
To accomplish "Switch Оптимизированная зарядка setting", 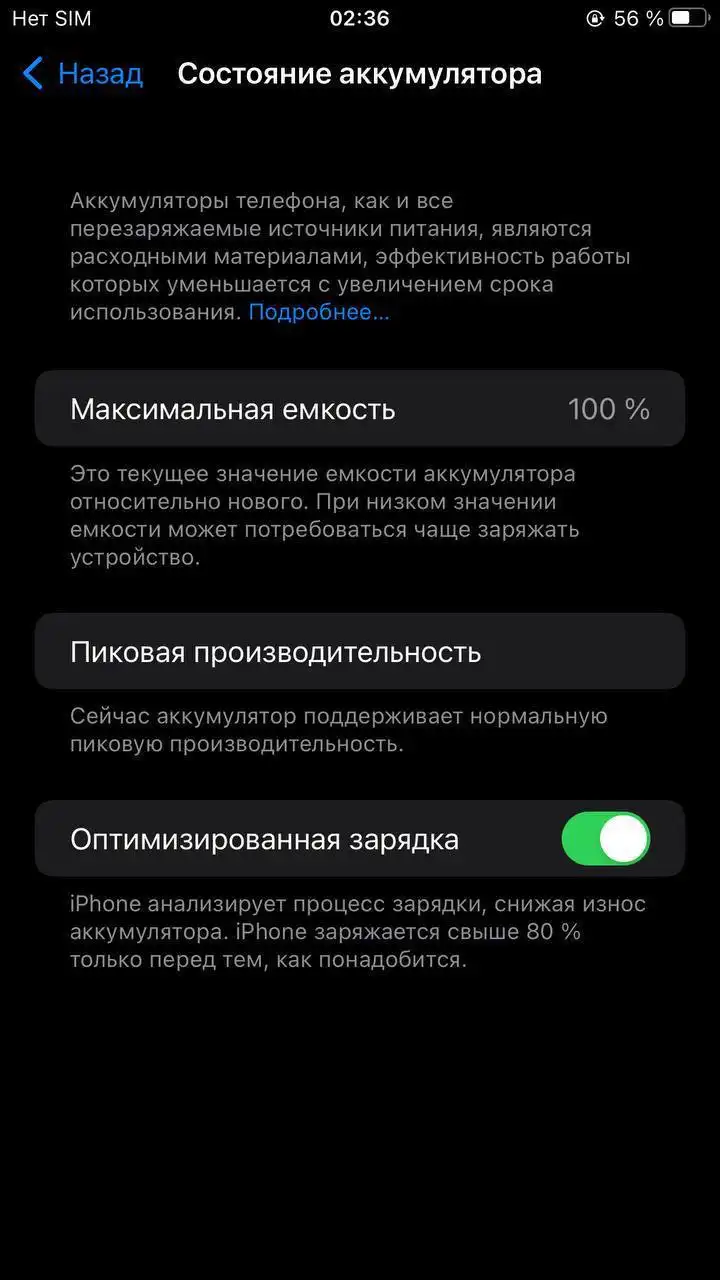I will point(605,839).
